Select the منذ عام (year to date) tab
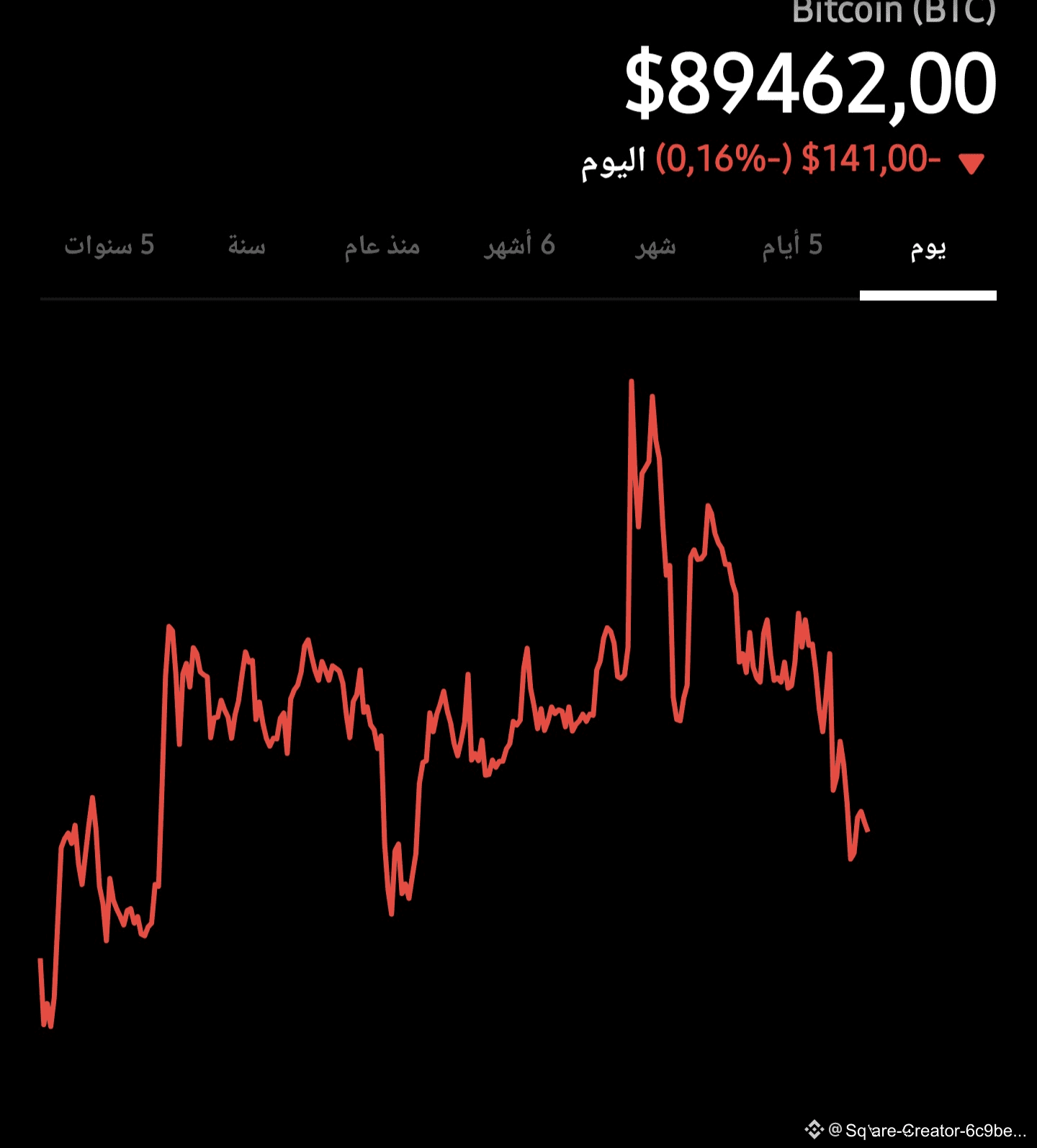 coord(382,246)
